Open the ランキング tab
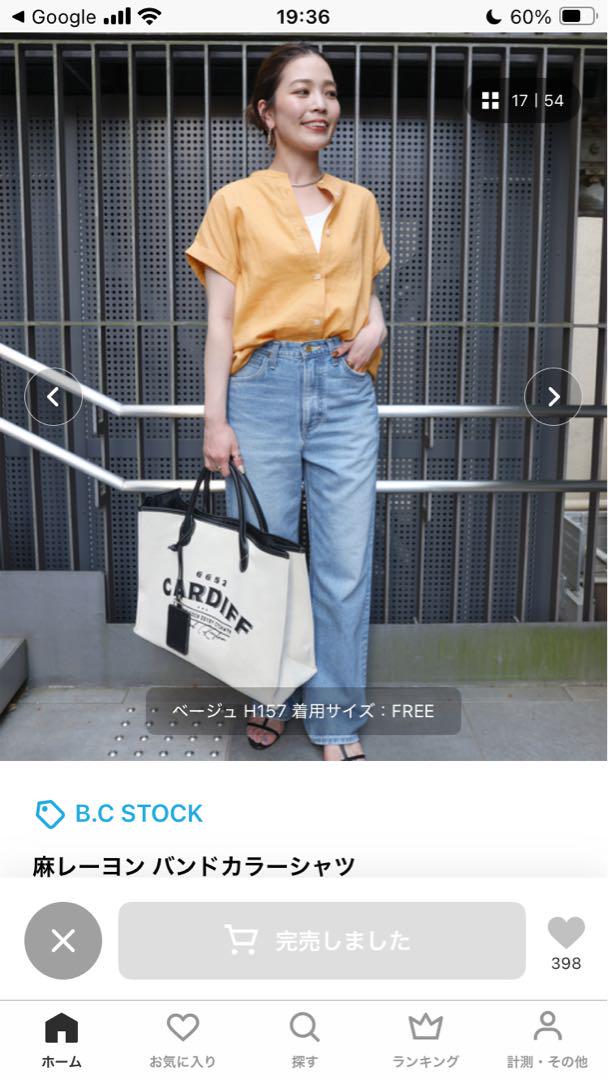The image size is (608, 1080). (x=426, y=1039)
